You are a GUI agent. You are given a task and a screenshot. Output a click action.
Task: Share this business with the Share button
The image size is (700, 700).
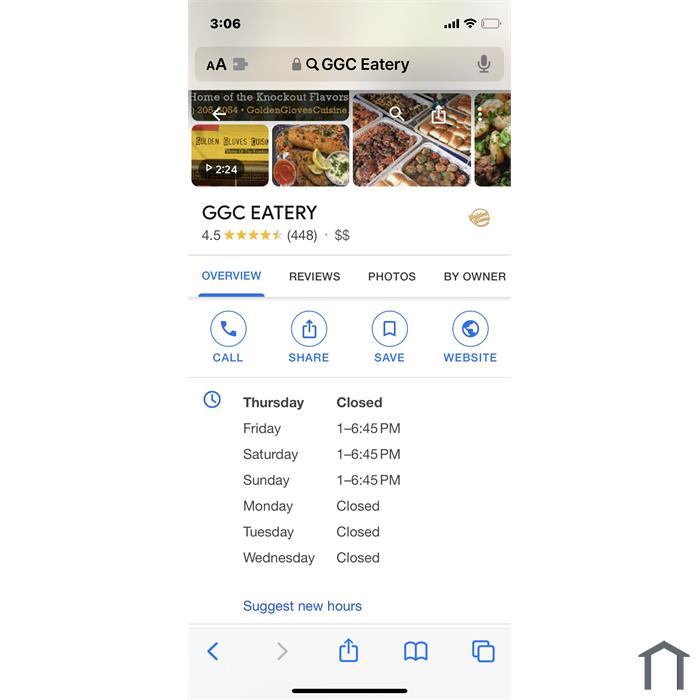309,337
